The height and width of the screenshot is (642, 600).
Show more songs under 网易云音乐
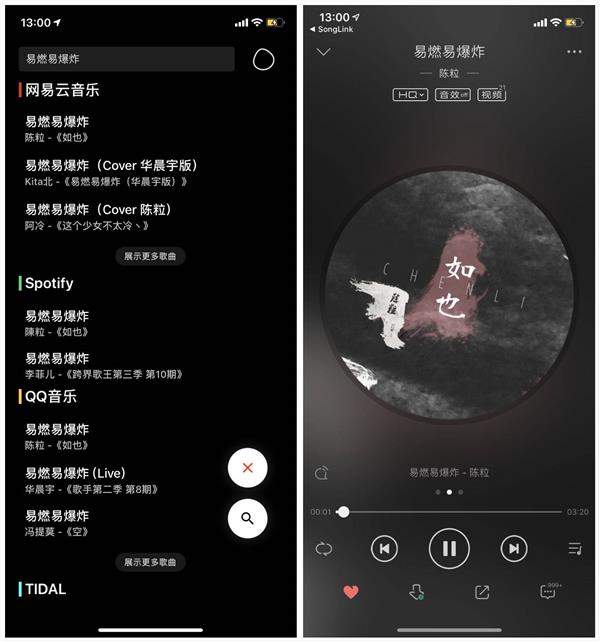pyautogui.click(x=150, y=256)
